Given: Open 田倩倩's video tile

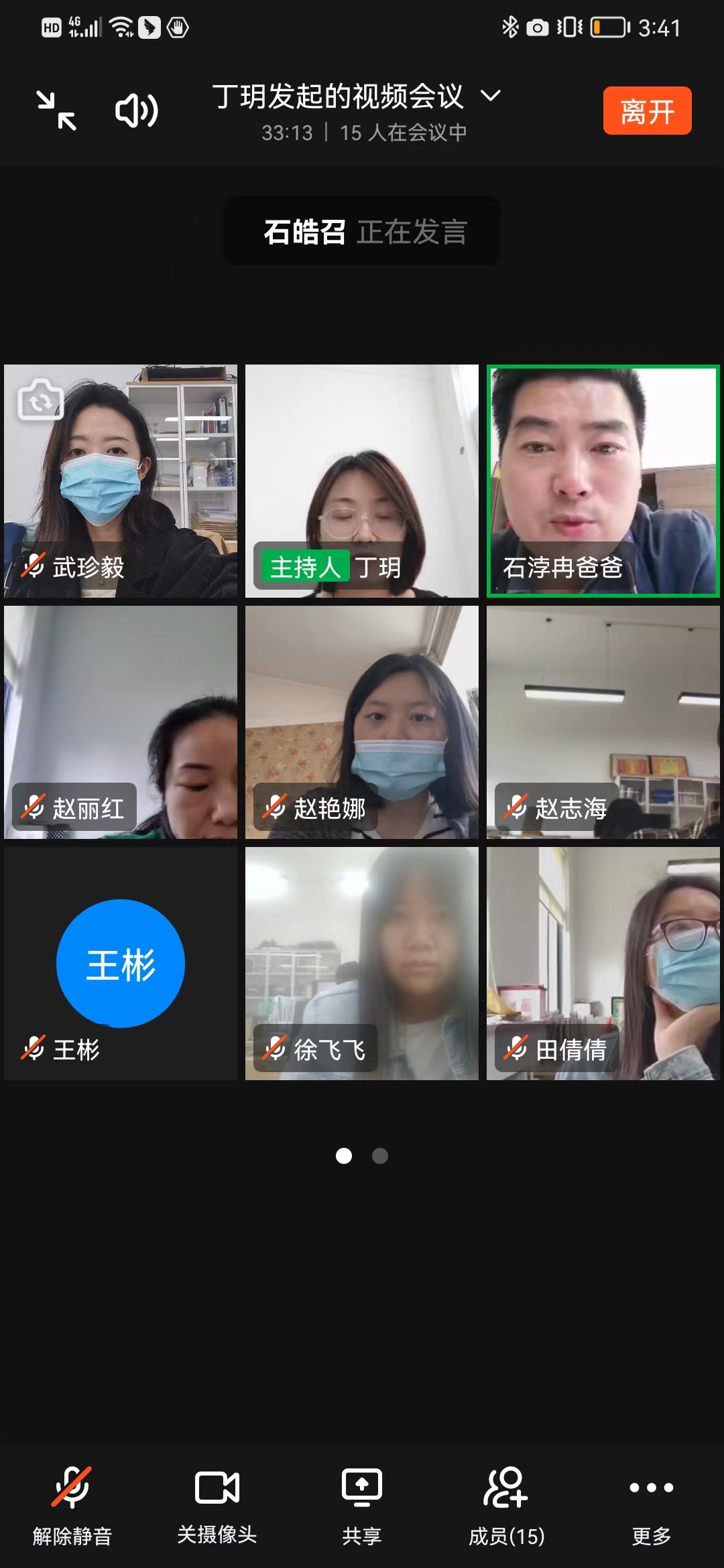Looking at the screenshot, I should click(603, 963).
